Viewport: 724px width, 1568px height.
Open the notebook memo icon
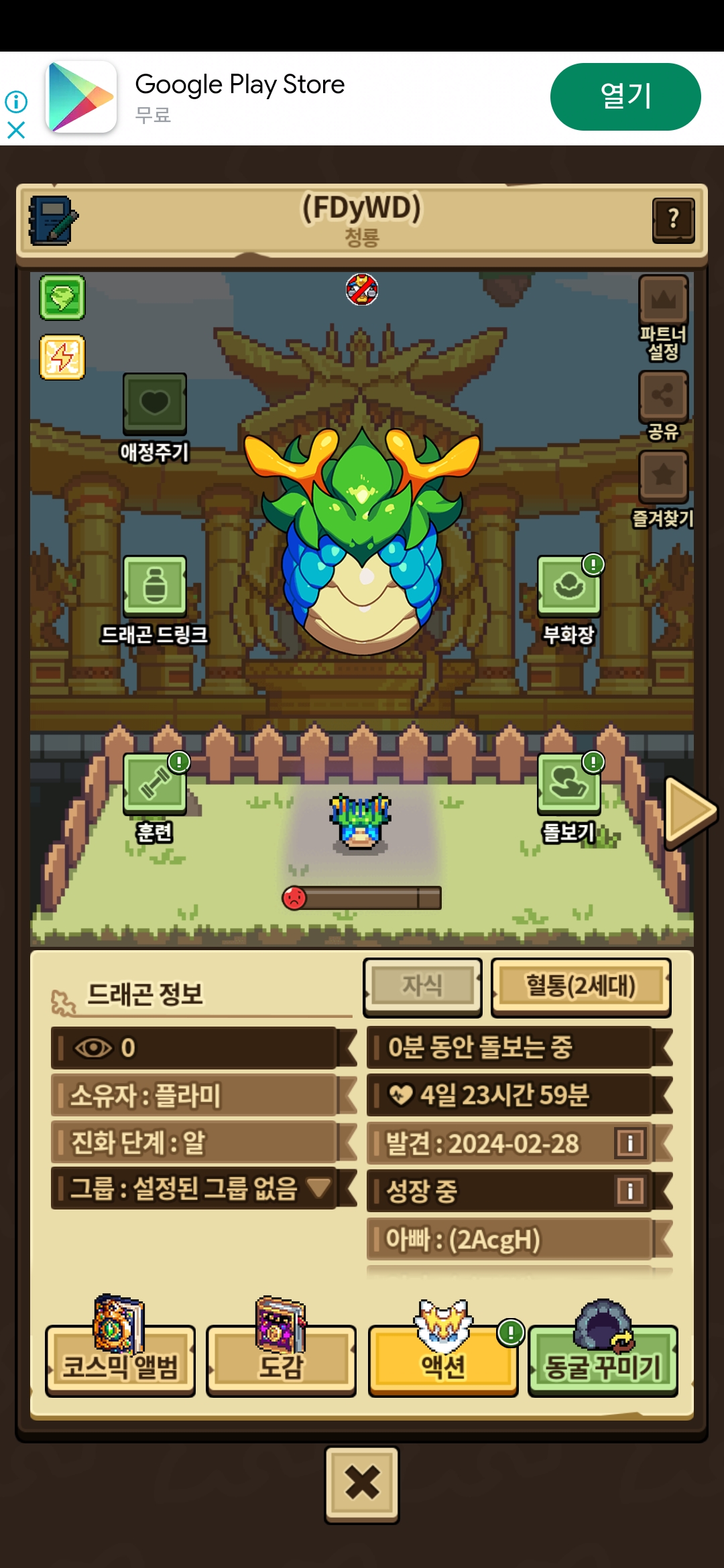pyautogui.click(x=53, y=220)
